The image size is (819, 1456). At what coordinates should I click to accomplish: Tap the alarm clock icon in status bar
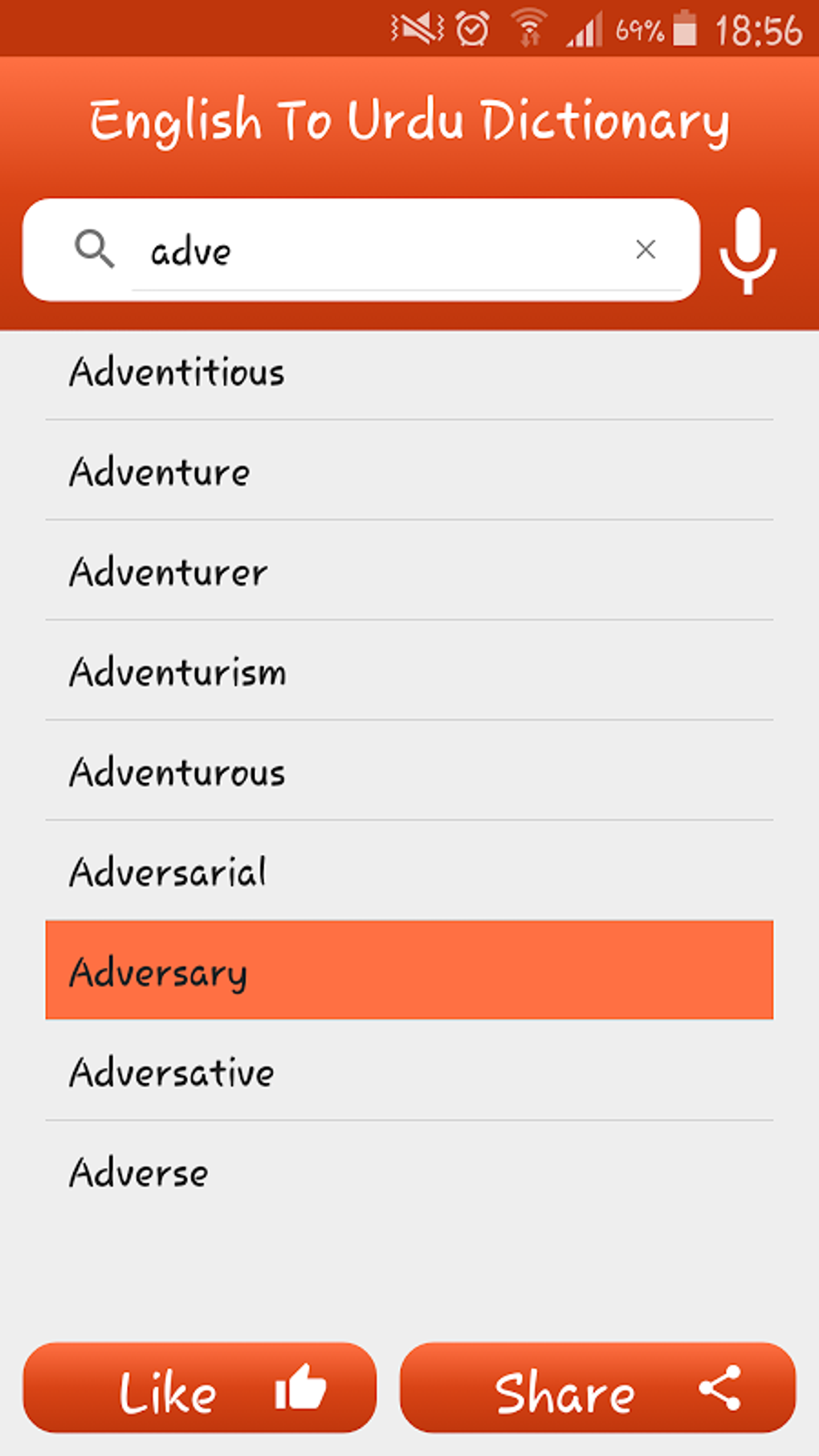click(x=471, y=27)
